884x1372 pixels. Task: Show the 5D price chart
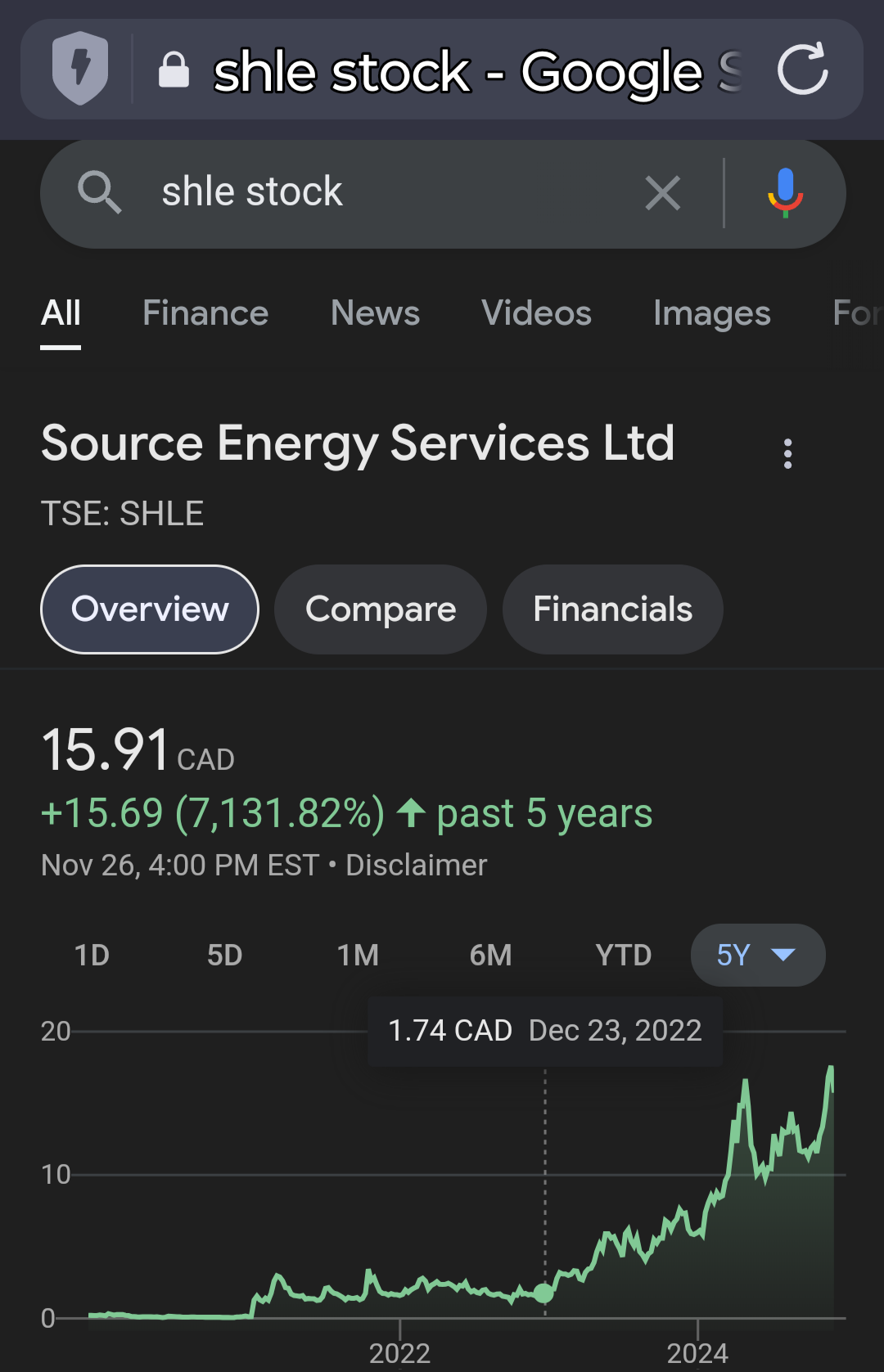(224, 955)
